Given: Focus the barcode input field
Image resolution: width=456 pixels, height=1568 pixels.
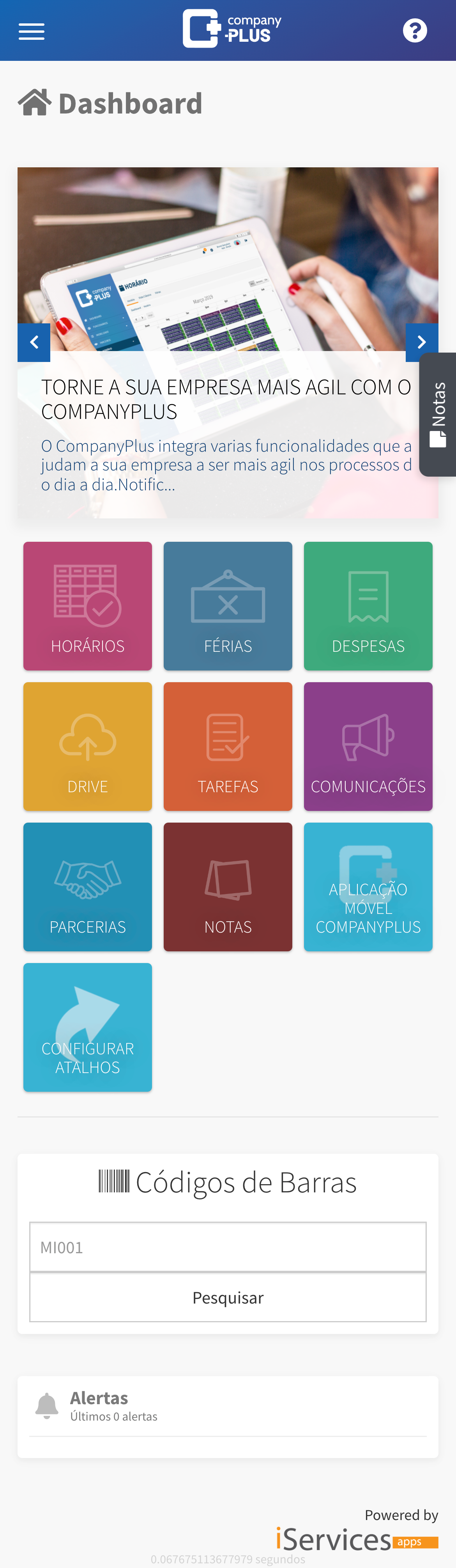Looking at the screenshot, I should (228, 1247).
